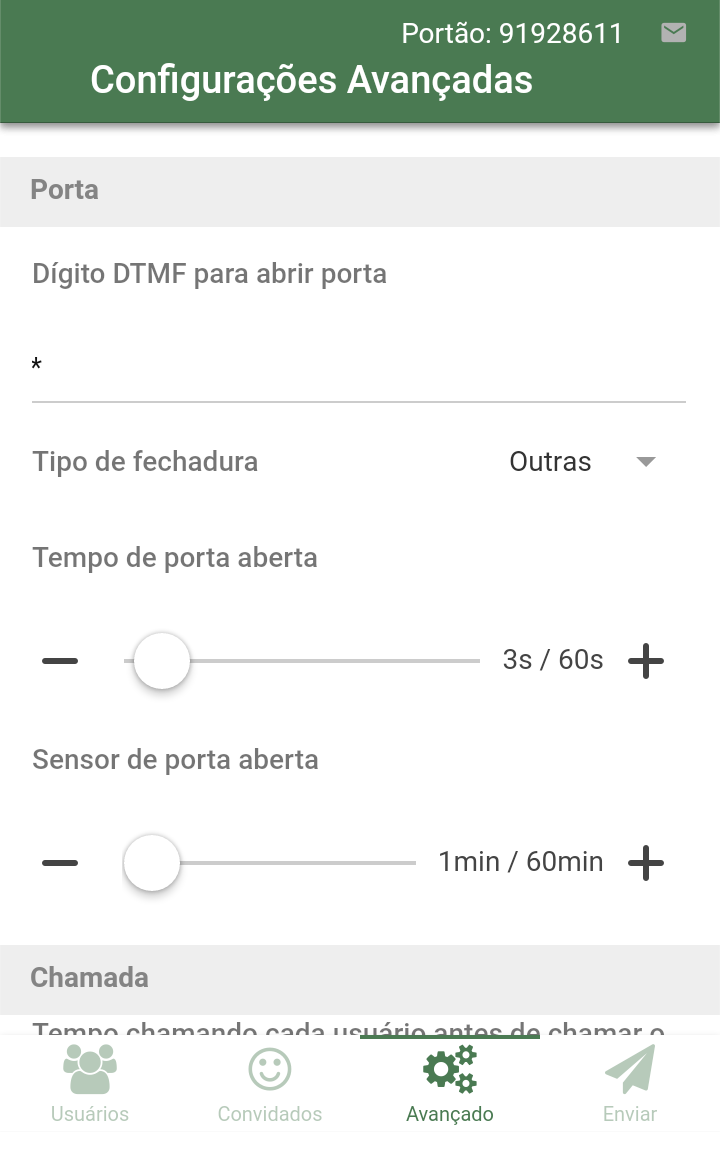Select the Avançado tab

pos(450,1084)
